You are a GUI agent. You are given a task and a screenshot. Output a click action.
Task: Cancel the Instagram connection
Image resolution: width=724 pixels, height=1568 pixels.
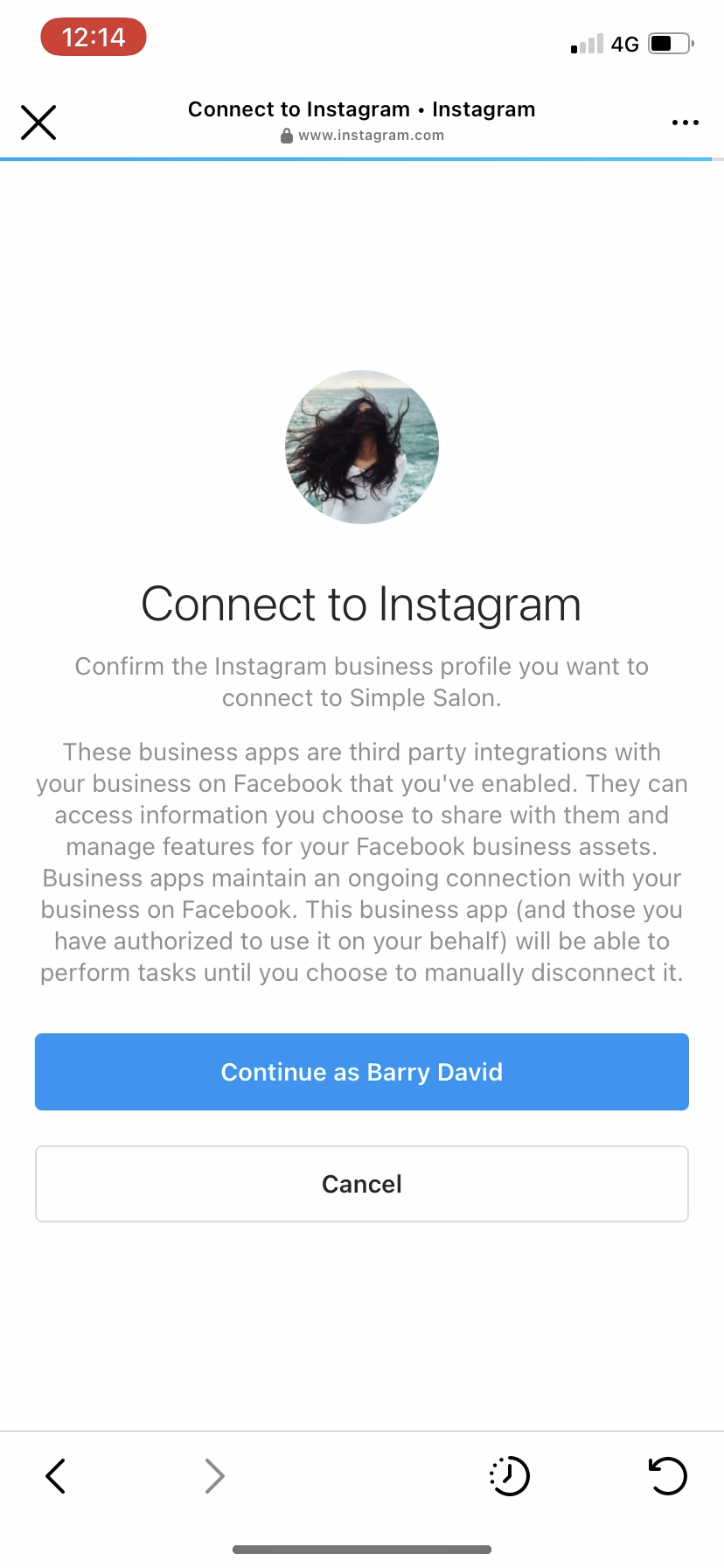(362, 1184)
